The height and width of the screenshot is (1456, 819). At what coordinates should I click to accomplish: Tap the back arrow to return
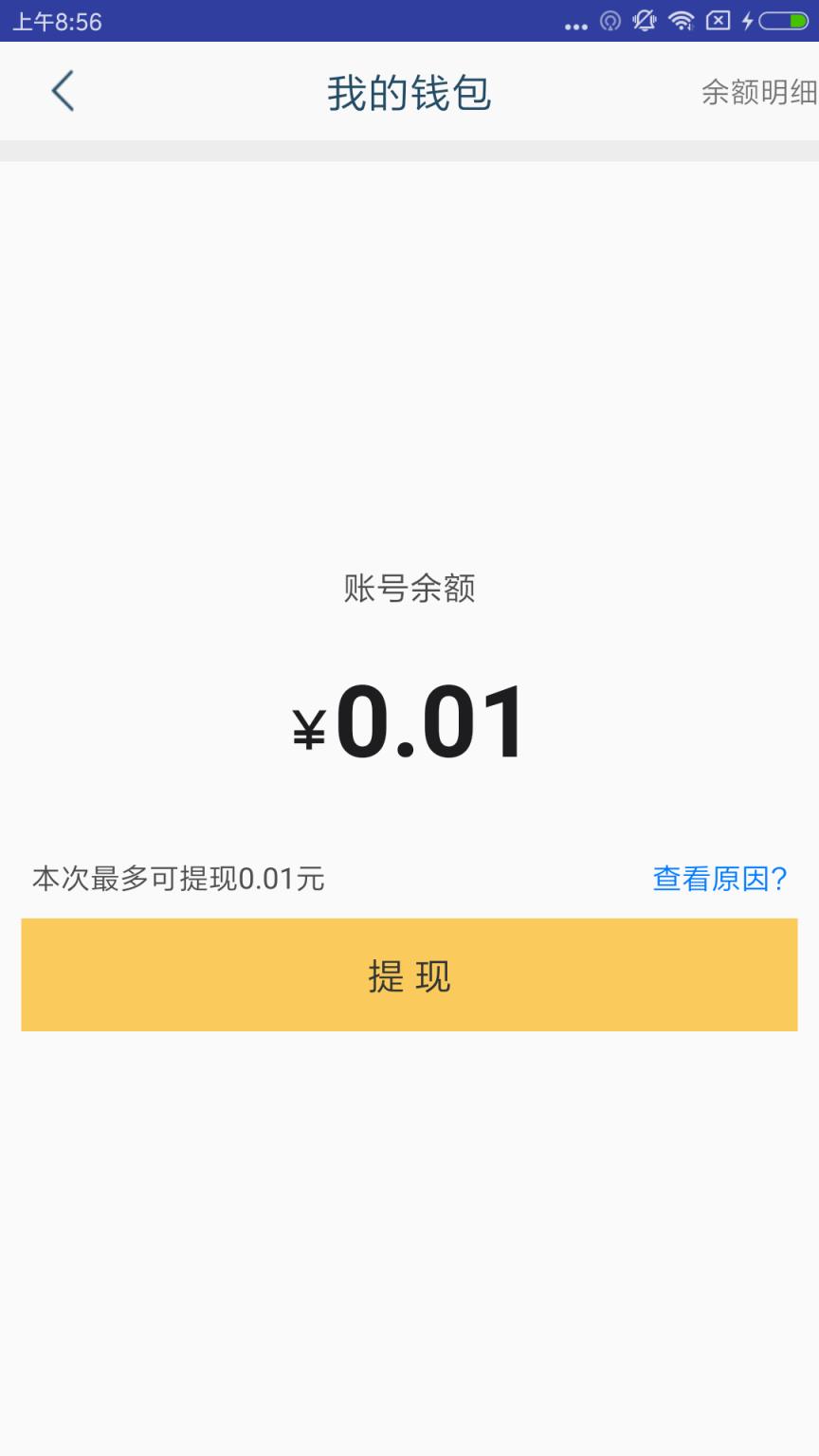[63, 91]
